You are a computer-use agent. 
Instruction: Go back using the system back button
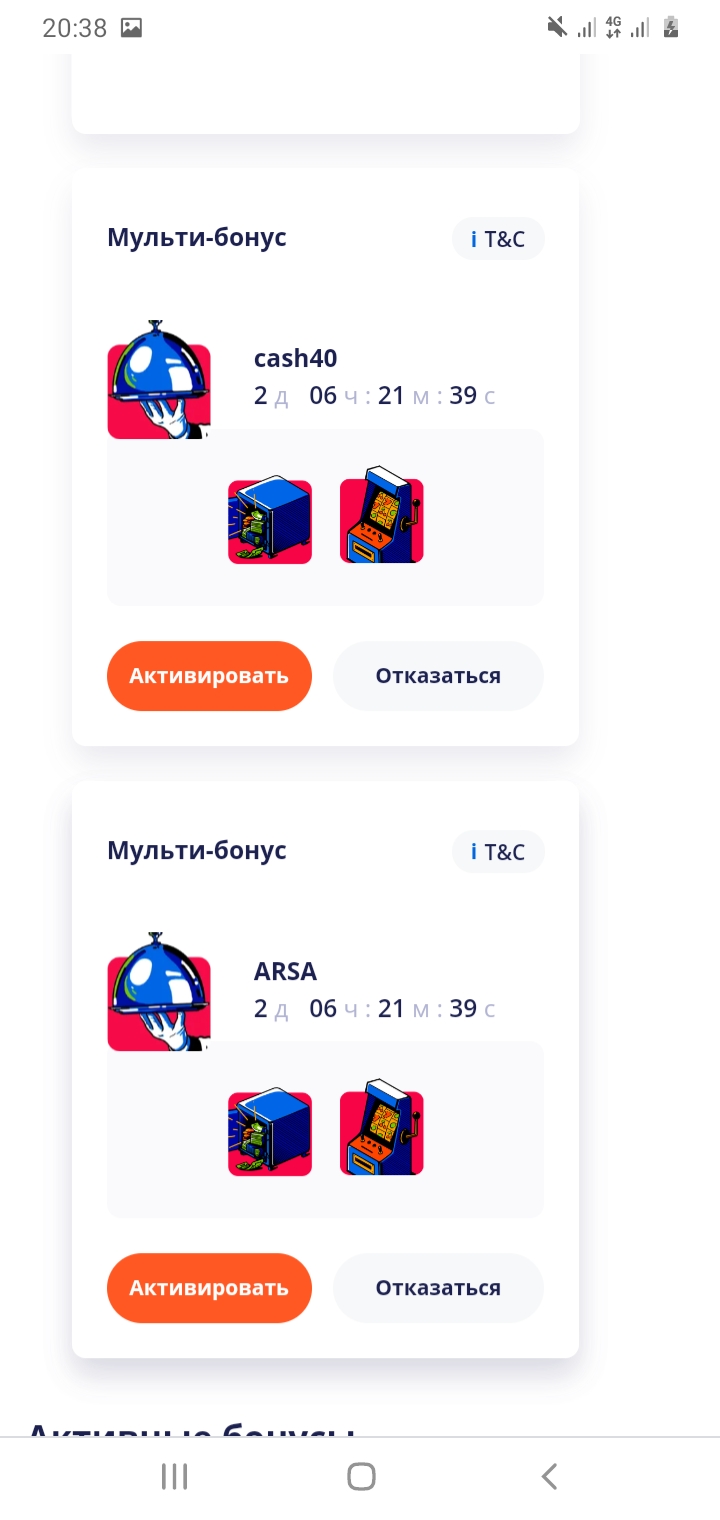[548, 1476]
